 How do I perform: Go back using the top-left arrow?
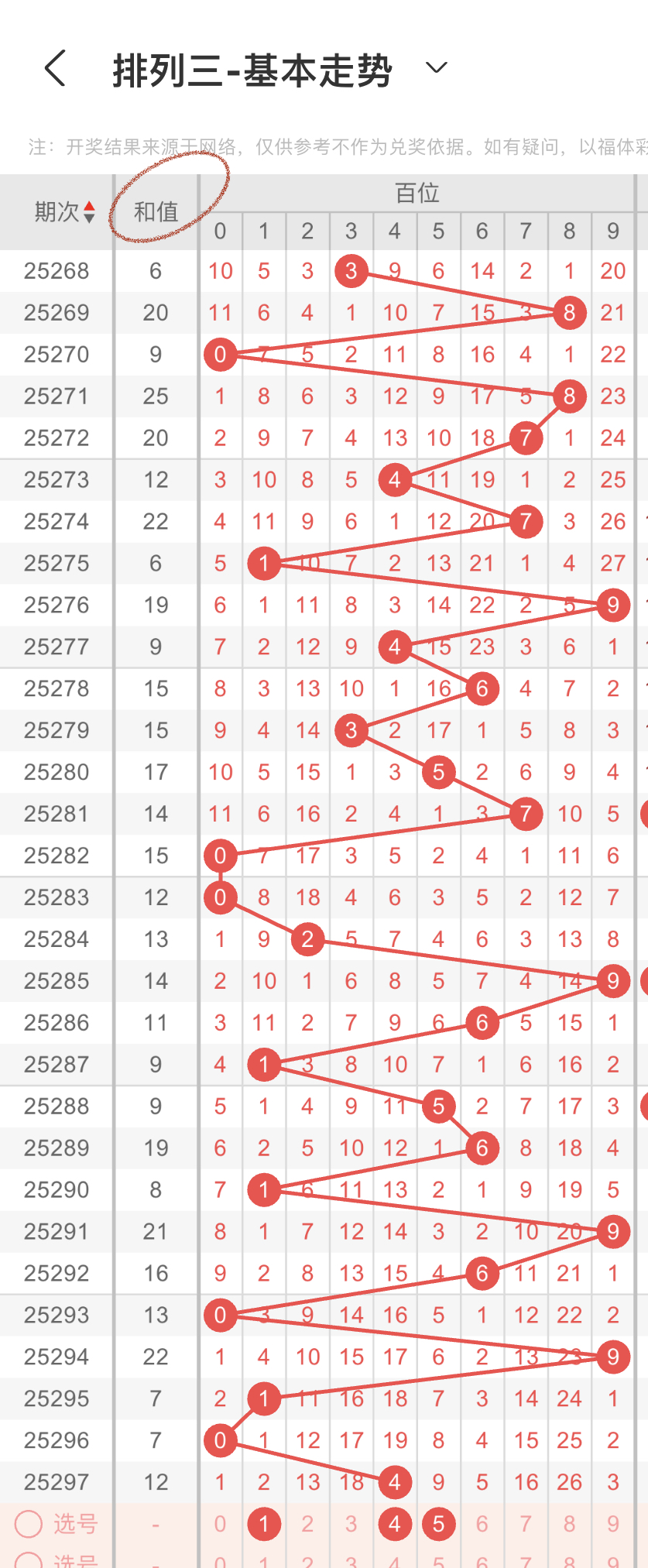[55, 68]
